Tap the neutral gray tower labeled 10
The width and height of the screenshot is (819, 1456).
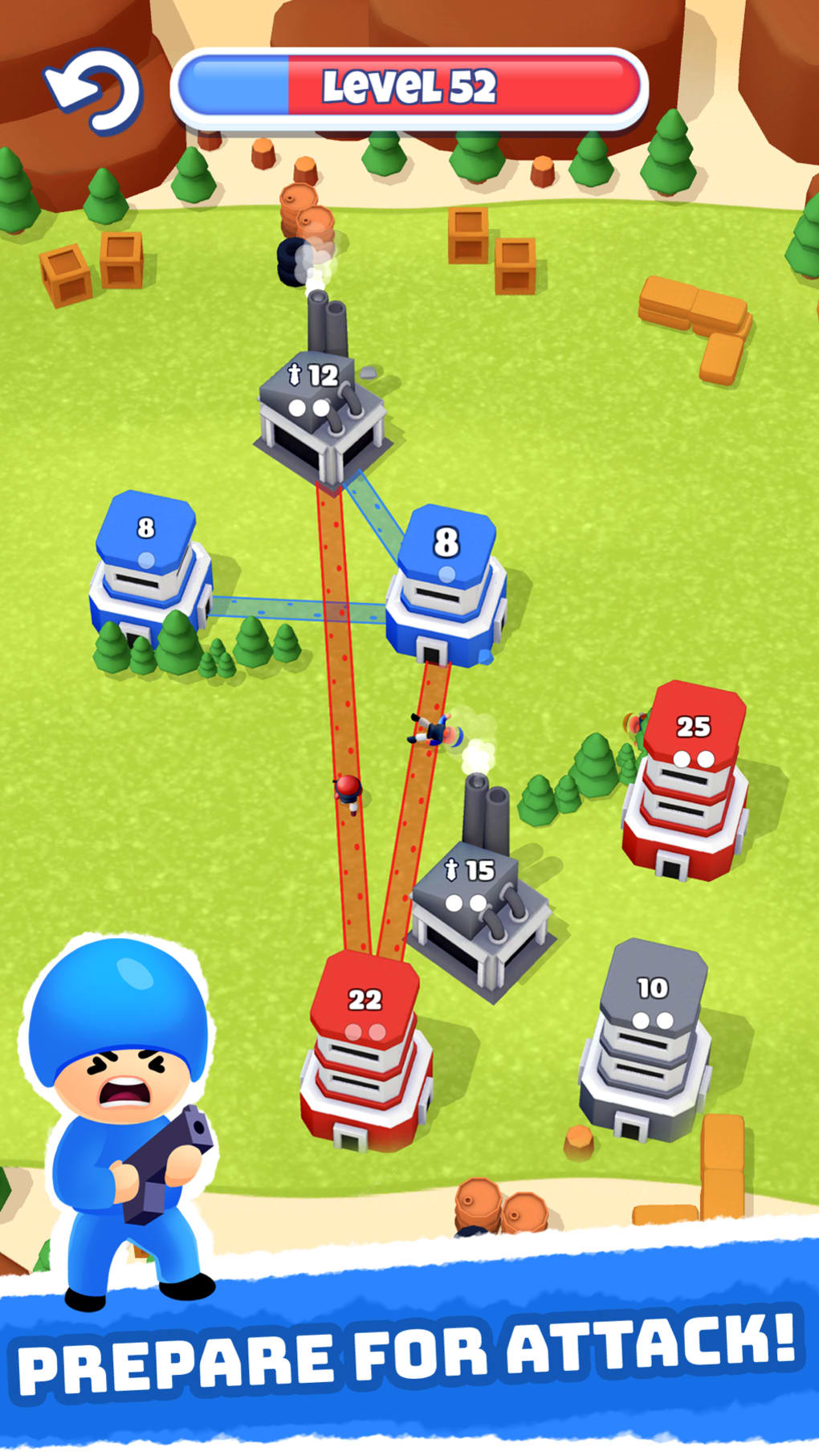click(650, 1036)
